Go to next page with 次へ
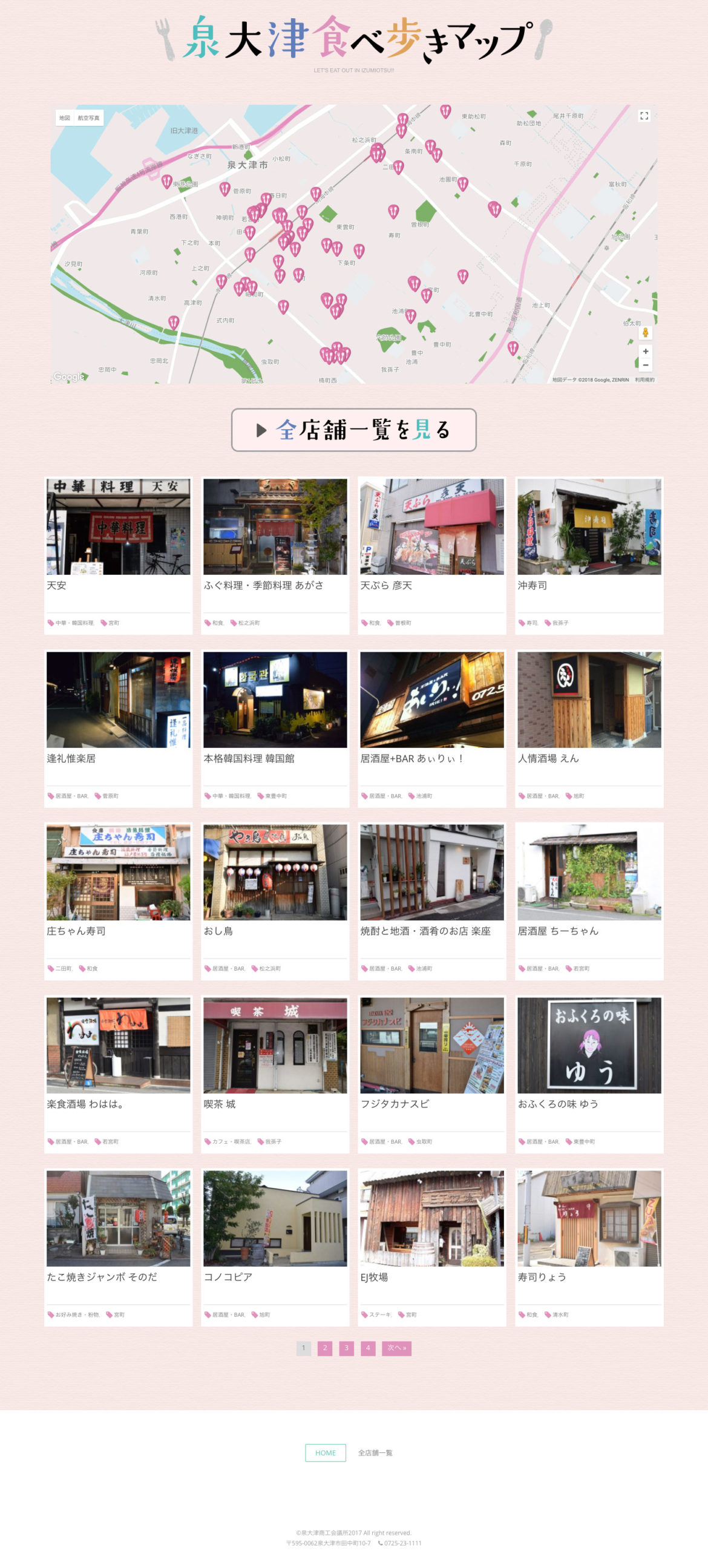Screen dimensions: 708x1568 tap(396, 1348)
